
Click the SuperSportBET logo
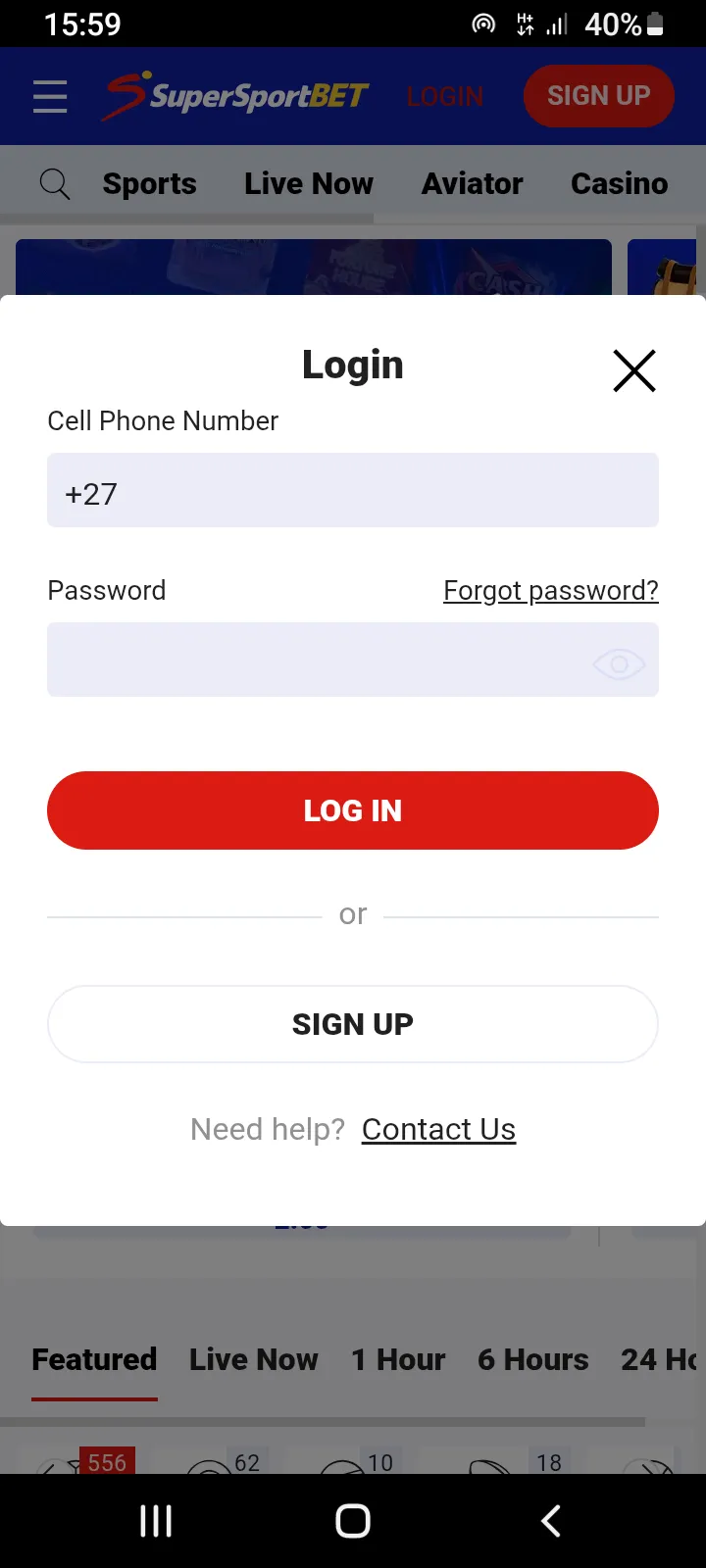[x=233, y=95]
